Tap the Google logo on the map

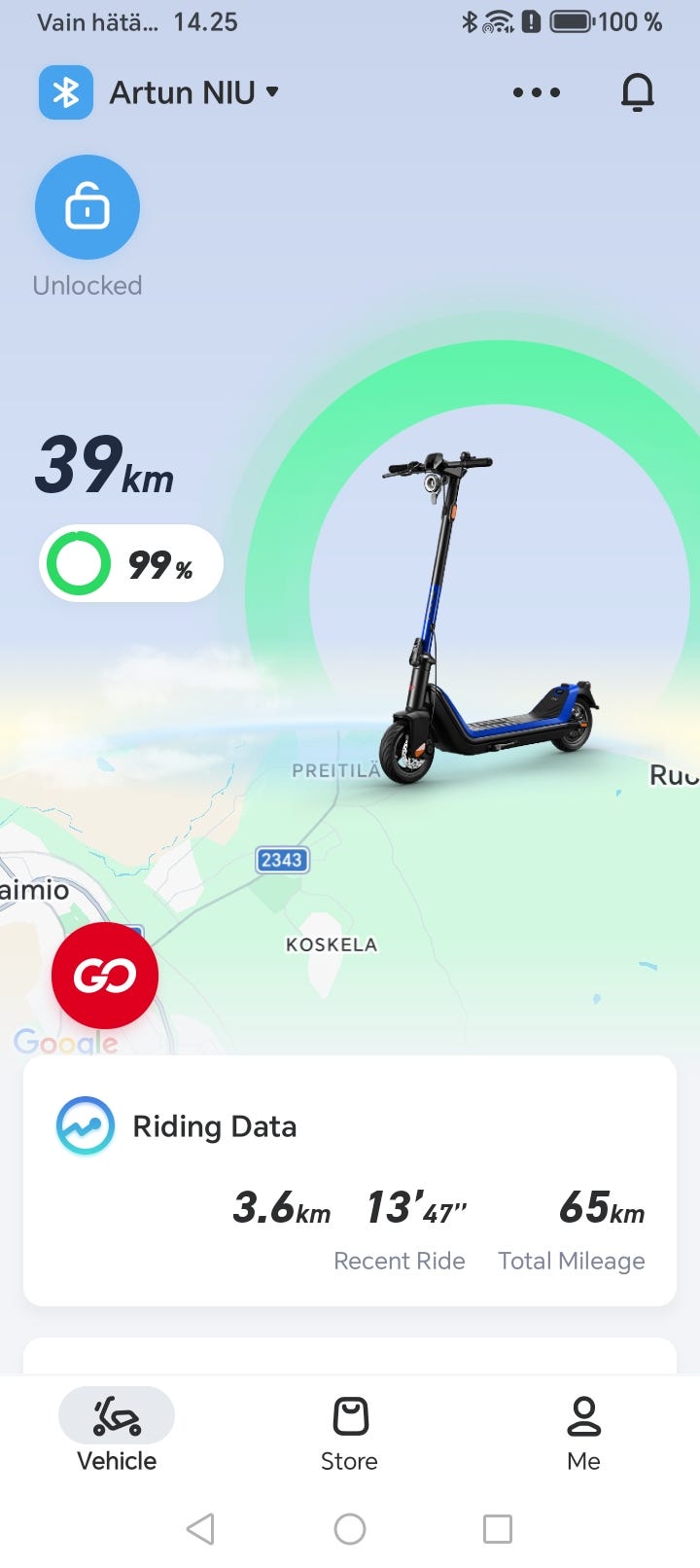[x=64, y=1041]
